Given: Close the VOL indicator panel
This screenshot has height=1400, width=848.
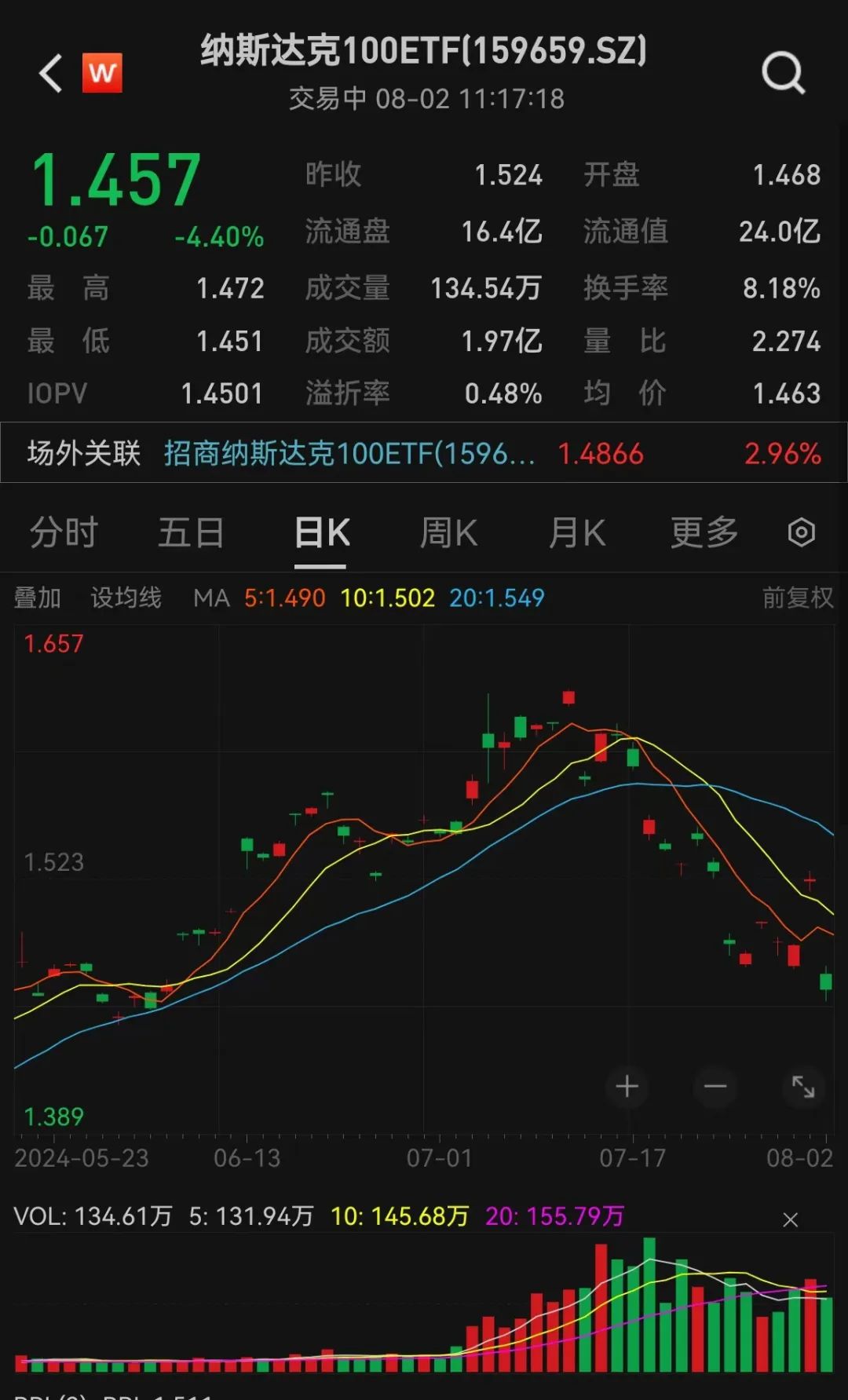Looking at the screenshot, I should pyautogui.click(x=791, y=1219).
